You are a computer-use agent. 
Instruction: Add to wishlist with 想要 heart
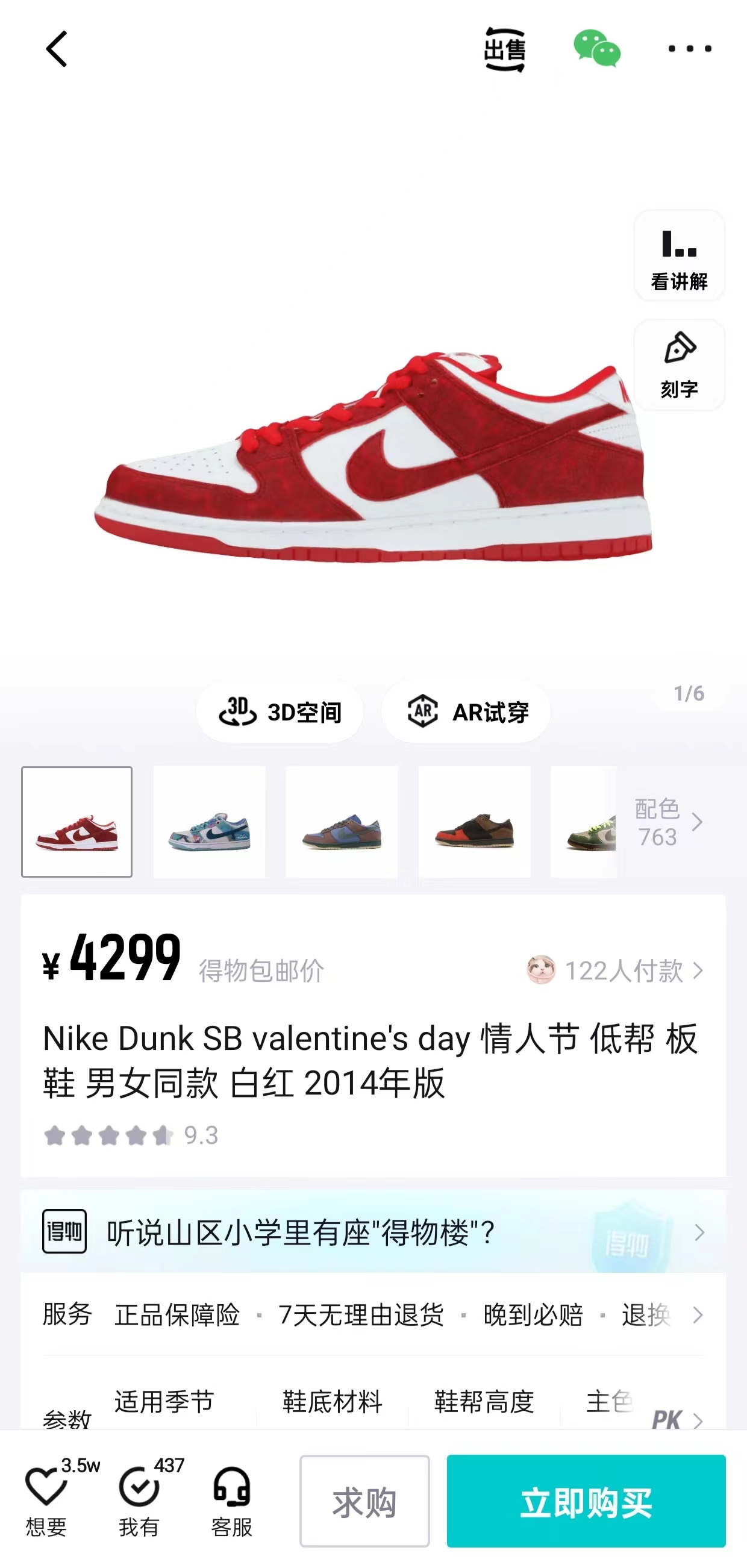tap(46, 1500)
